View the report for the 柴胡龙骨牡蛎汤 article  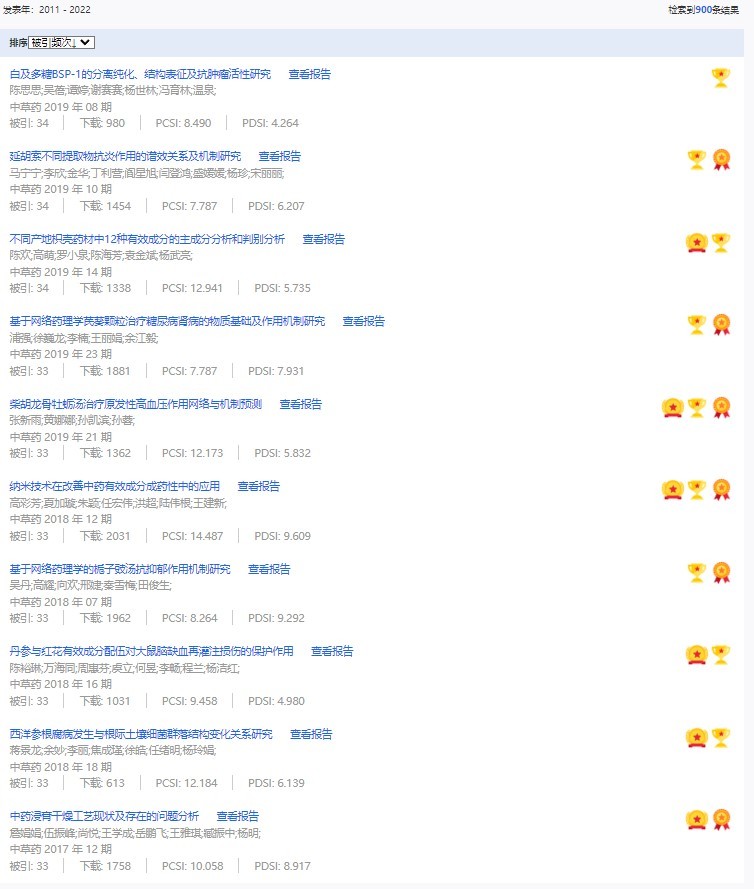point(301,404)
